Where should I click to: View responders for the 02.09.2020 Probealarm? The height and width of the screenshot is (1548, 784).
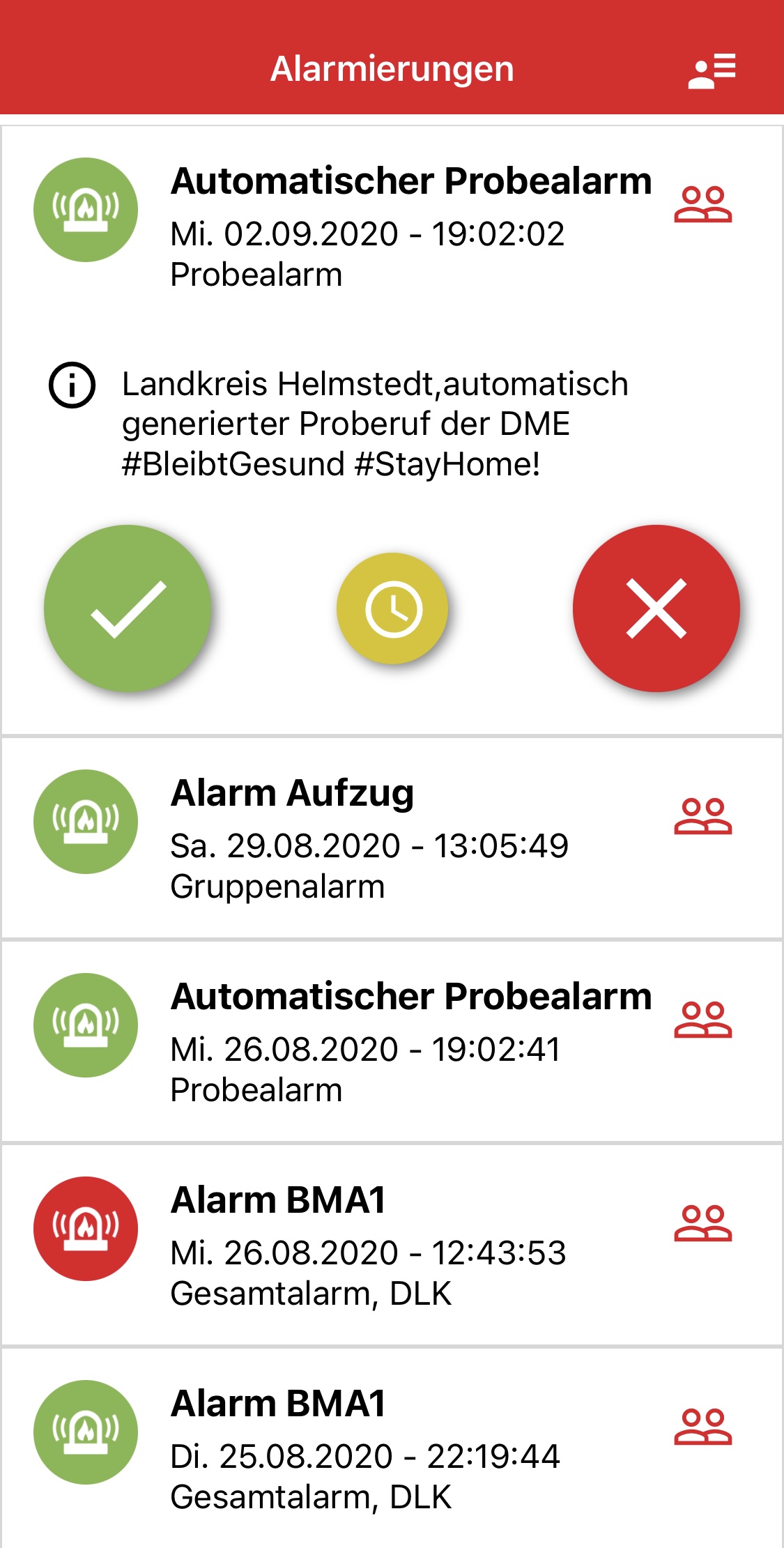pos(702,205)
